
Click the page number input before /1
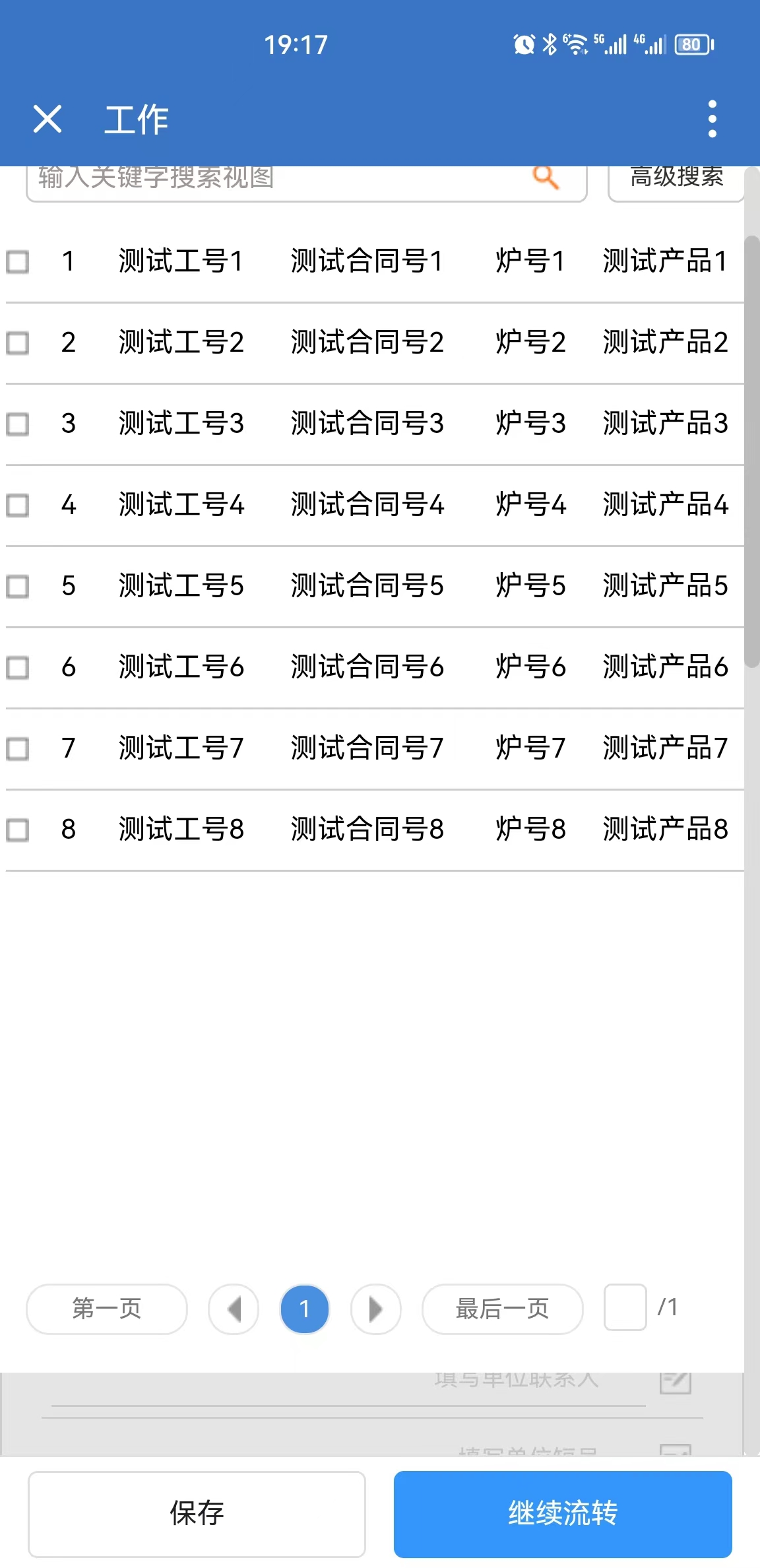point(624,1307)
